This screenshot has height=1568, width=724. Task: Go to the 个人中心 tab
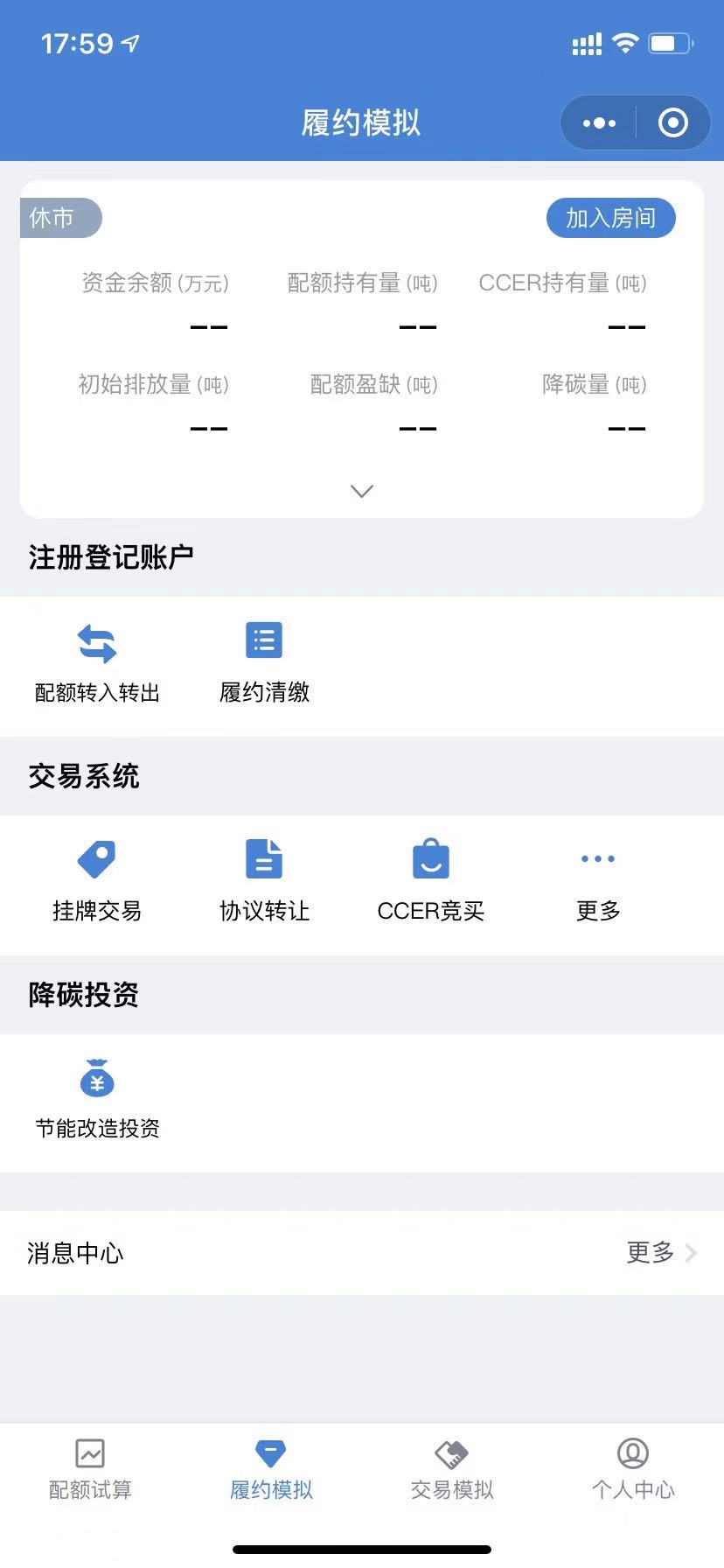coord(633,1470)
